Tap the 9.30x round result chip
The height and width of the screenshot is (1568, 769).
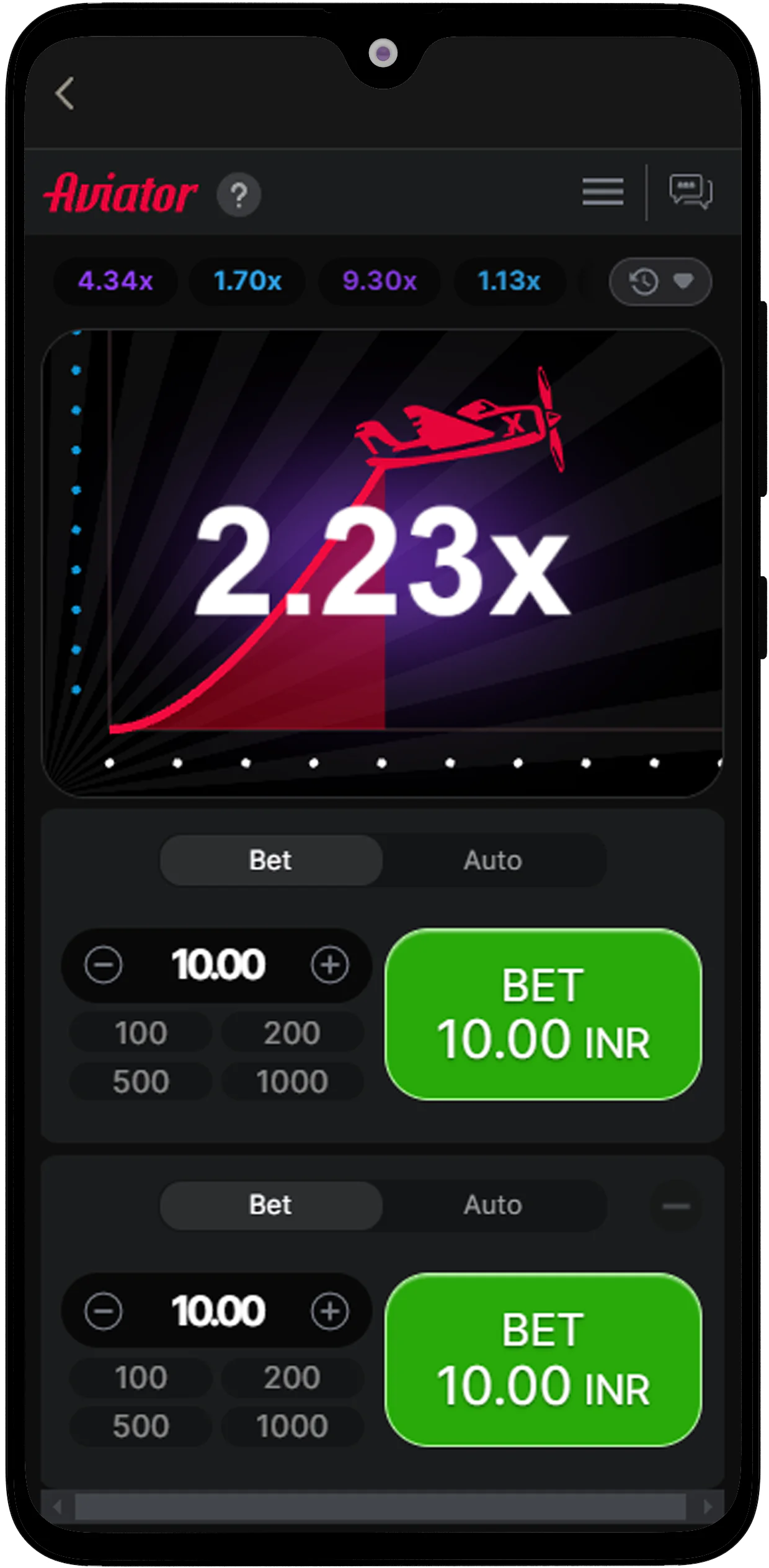(x=380, y=282)
